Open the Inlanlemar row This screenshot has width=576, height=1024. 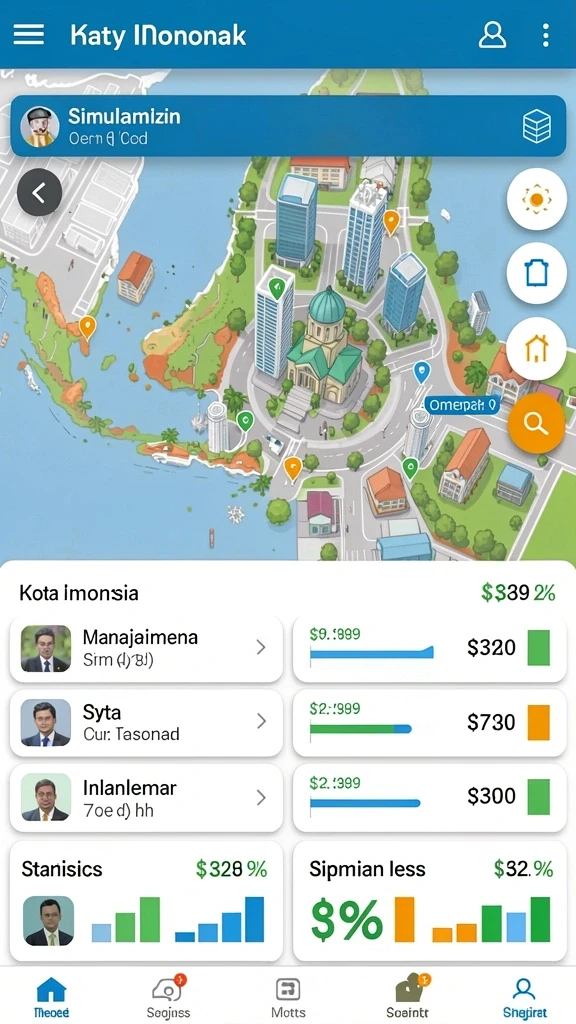click(x=146, y=798)
